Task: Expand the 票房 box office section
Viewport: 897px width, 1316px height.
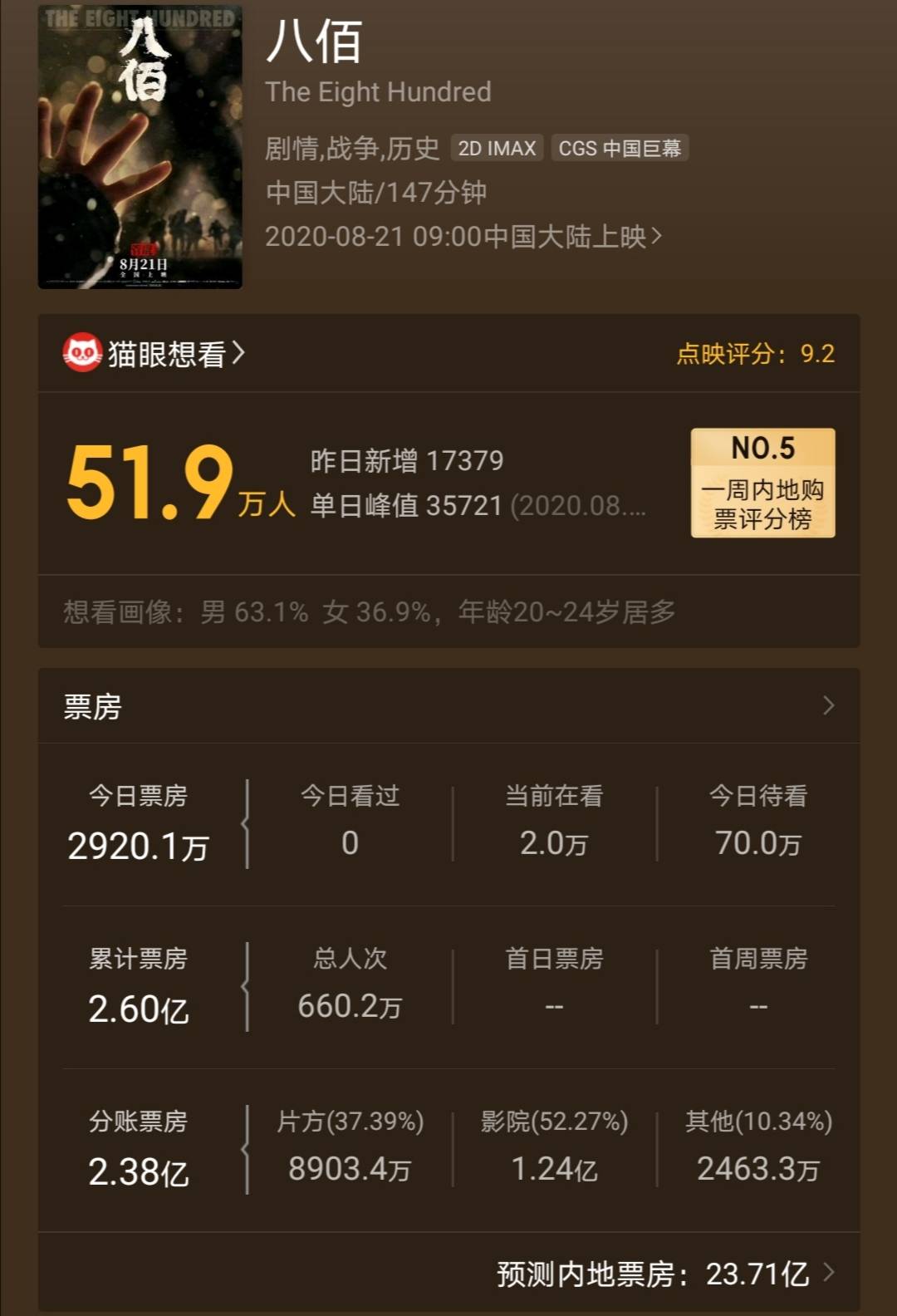Action: coord(827,706)
